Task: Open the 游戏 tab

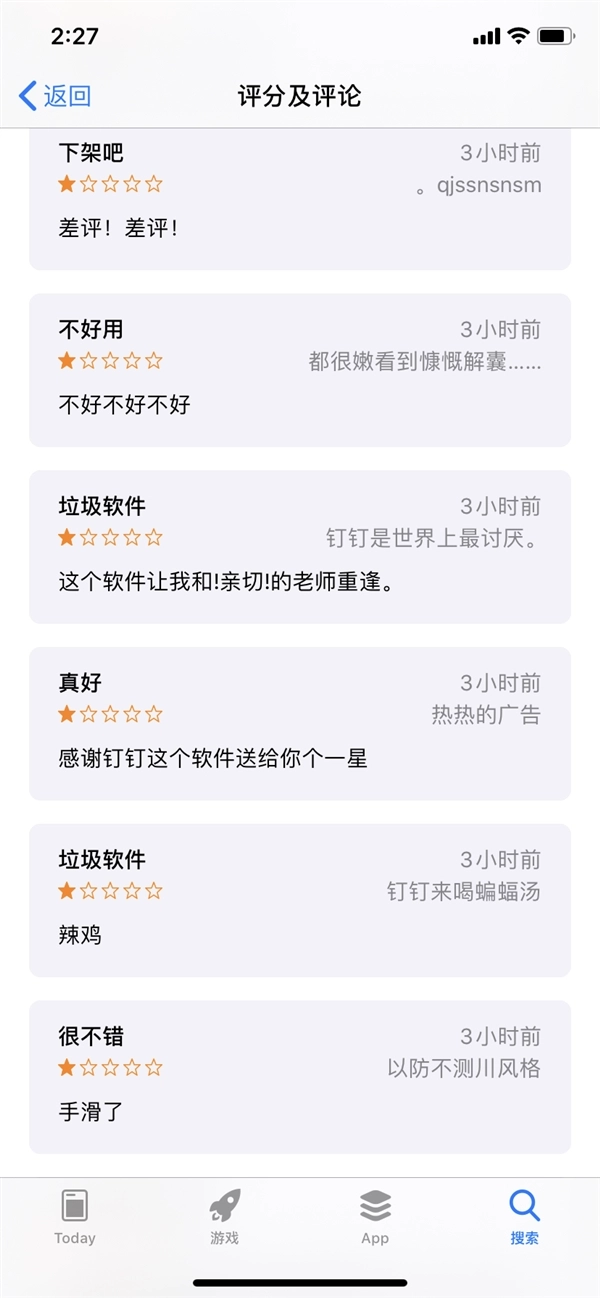Action: pos(225,1216)
